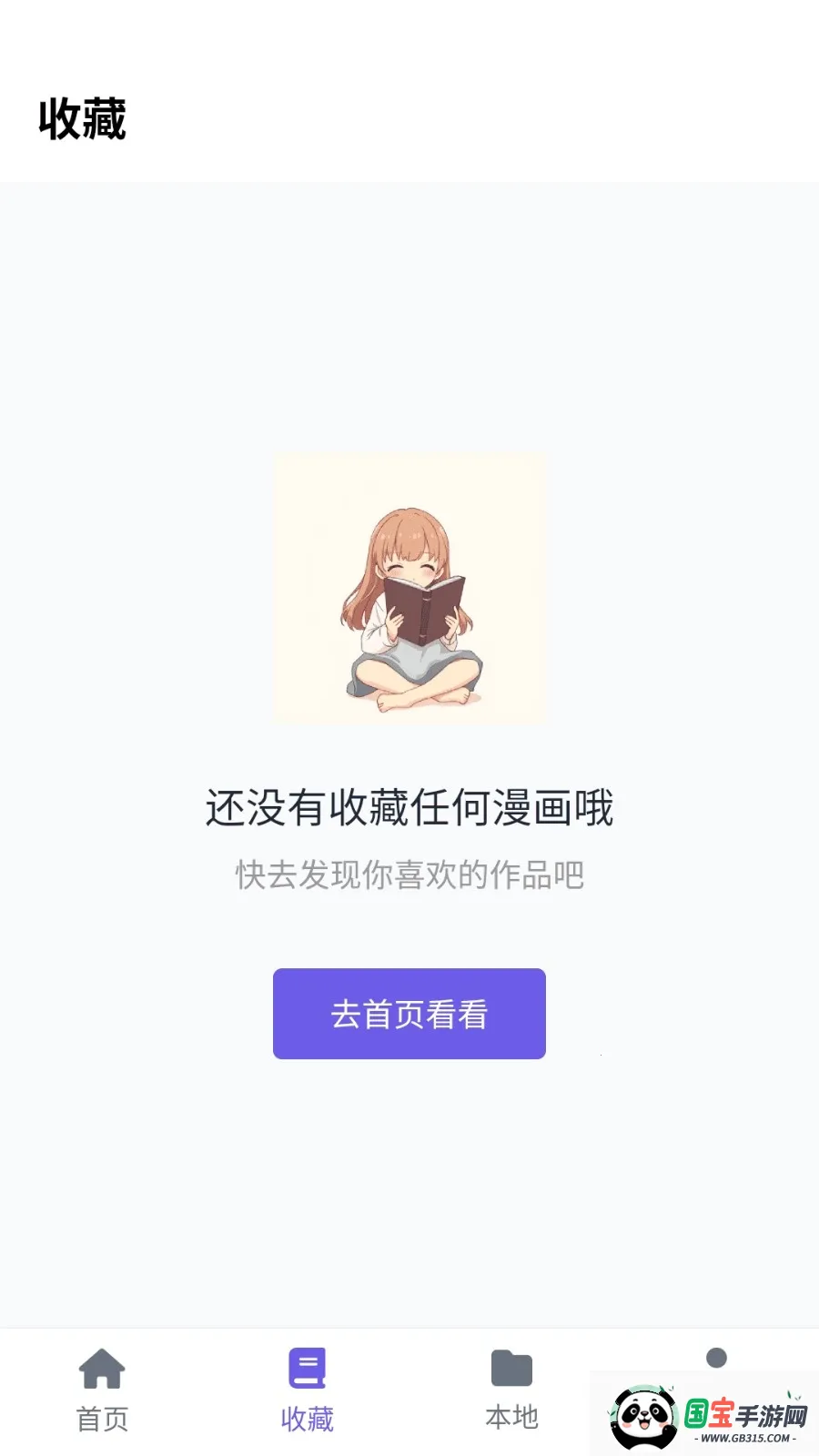819x1456 pixels.
Task: Switch to the 首页 tab
Action: [x=103, y=1392]
